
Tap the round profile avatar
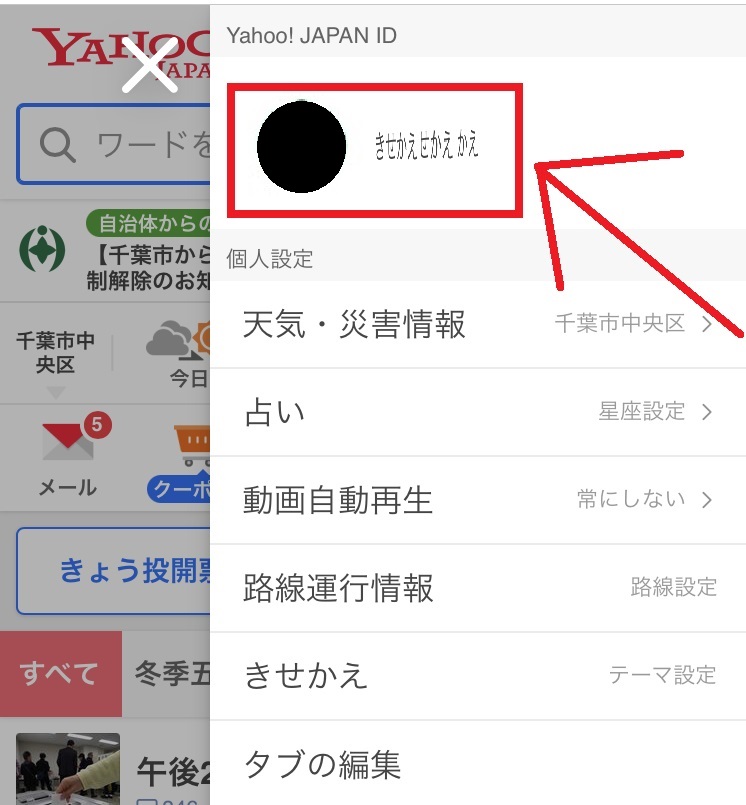pyautogui.click(x=302, y=144)
